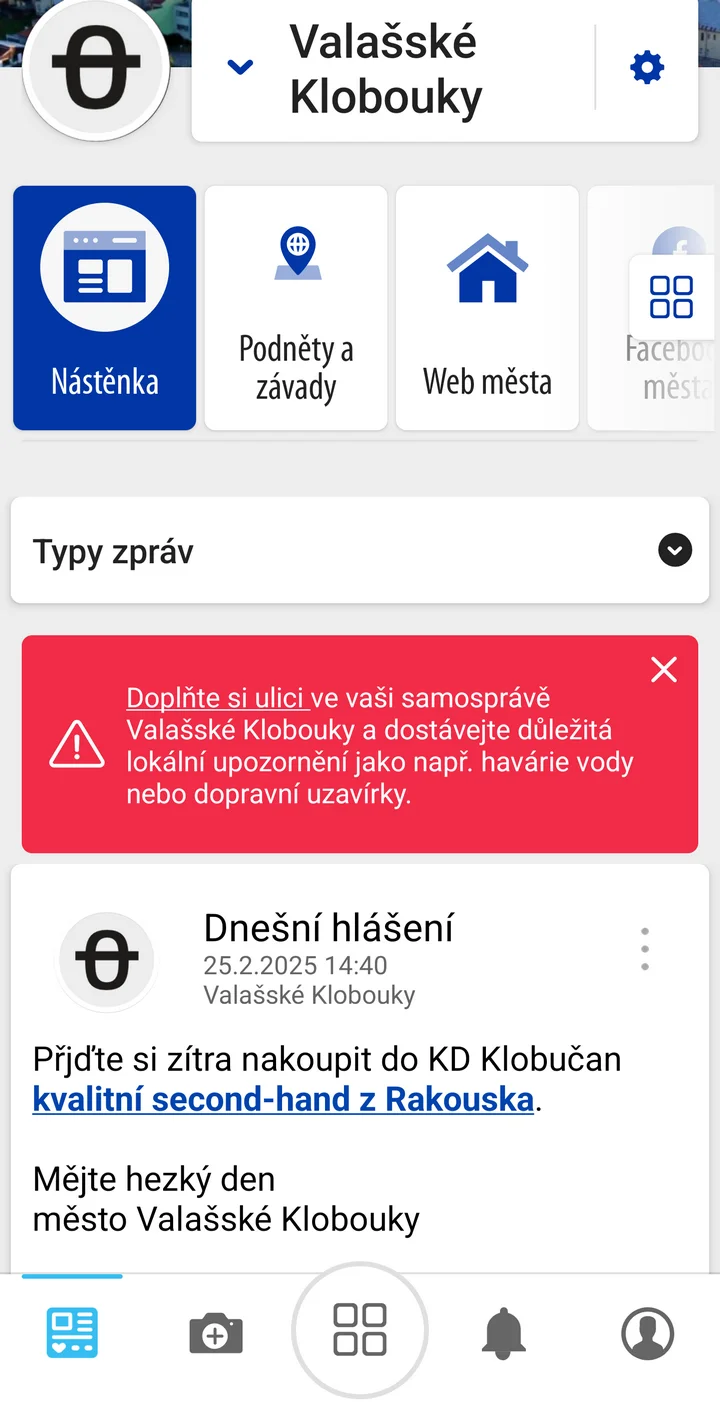Expand the Typy zpráv dropdown
The height and width of the screenshot is (1402, 720).
tap(360, 551)
